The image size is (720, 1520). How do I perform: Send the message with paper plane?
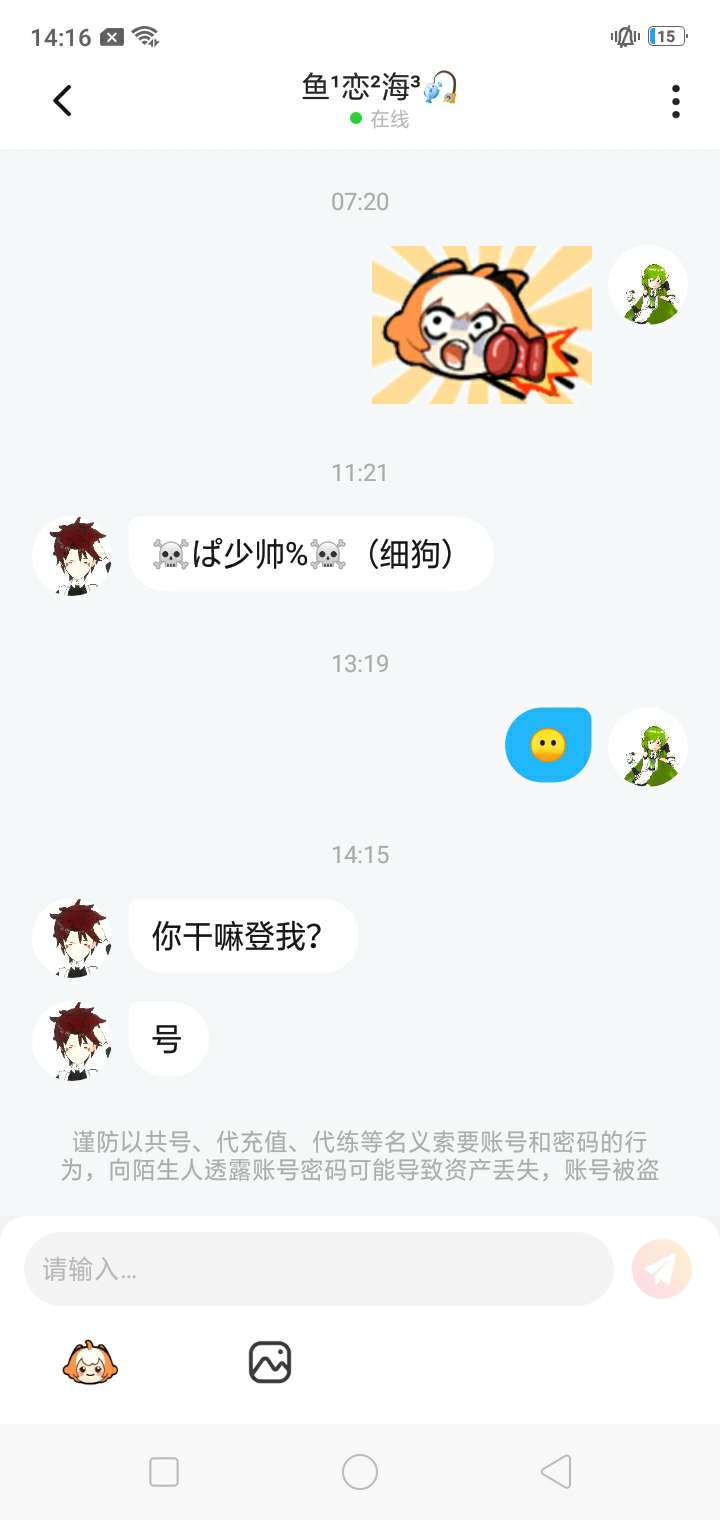pos(662,1269)
